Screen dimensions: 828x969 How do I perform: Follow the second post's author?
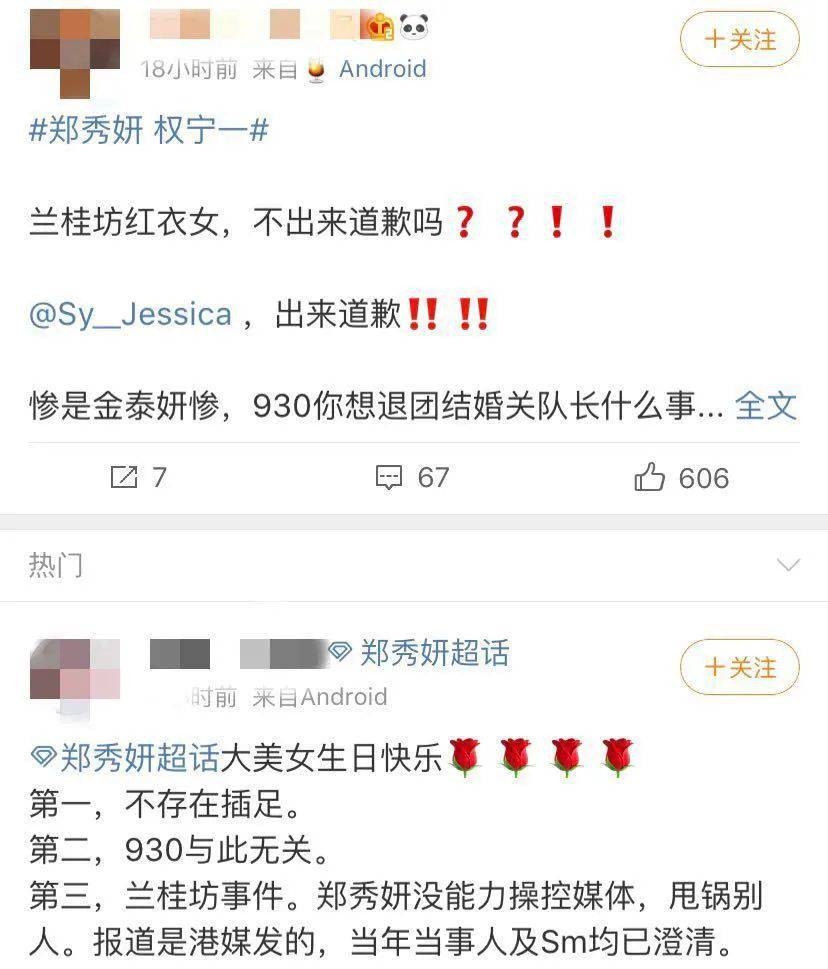[x=740, y=667]
